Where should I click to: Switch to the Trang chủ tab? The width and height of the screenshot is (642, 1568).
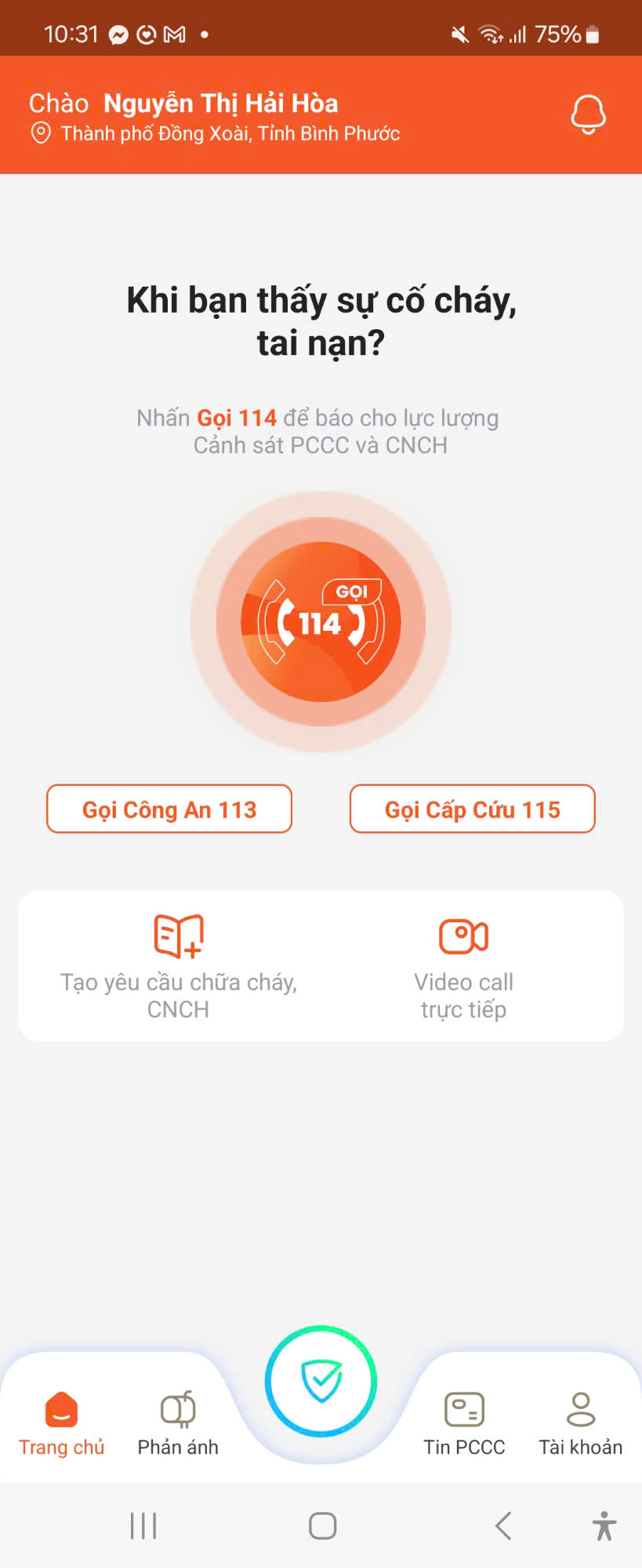tap(61, 1424)
